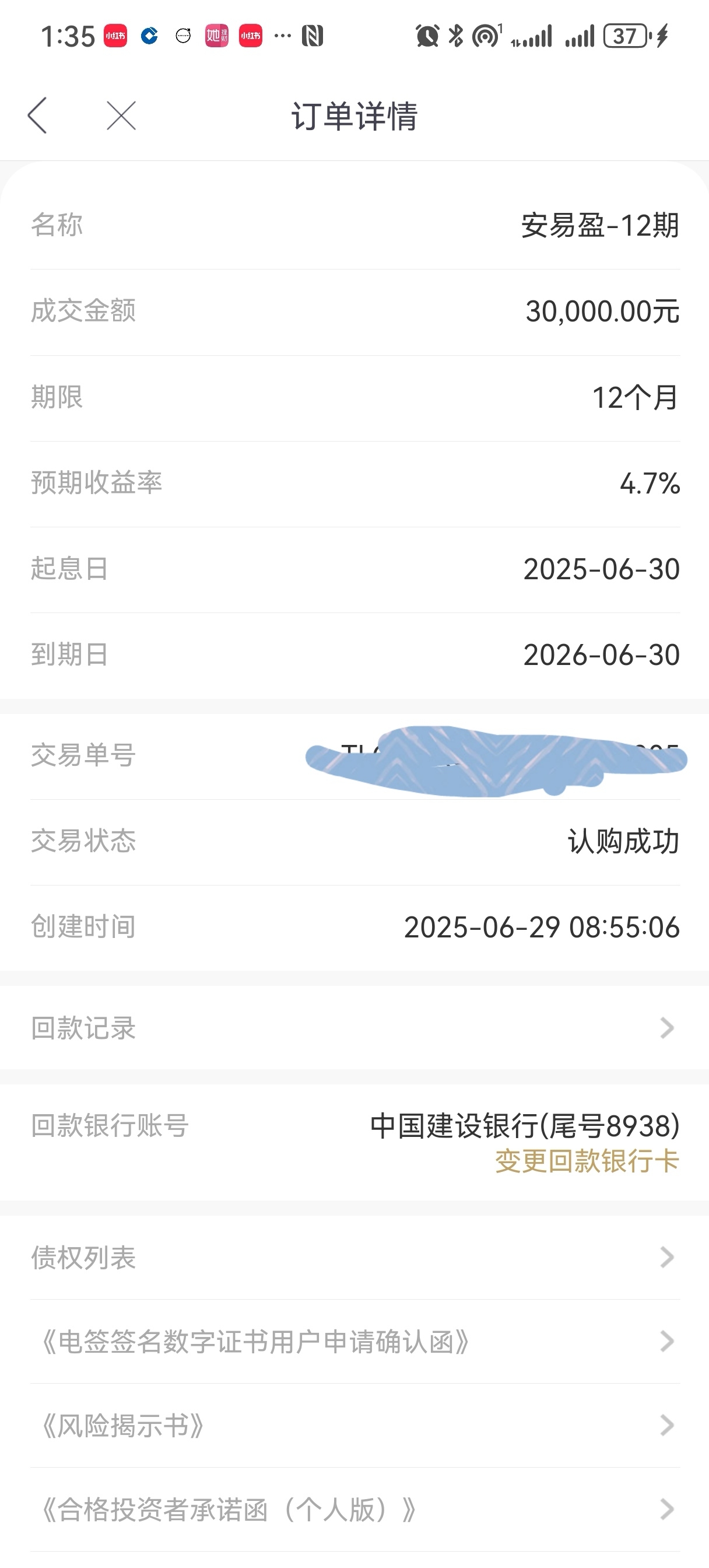The image size is (709, 1568).
Task: Open 《合格投资者承诺函（个人版）》
Action: (354, 1510)
